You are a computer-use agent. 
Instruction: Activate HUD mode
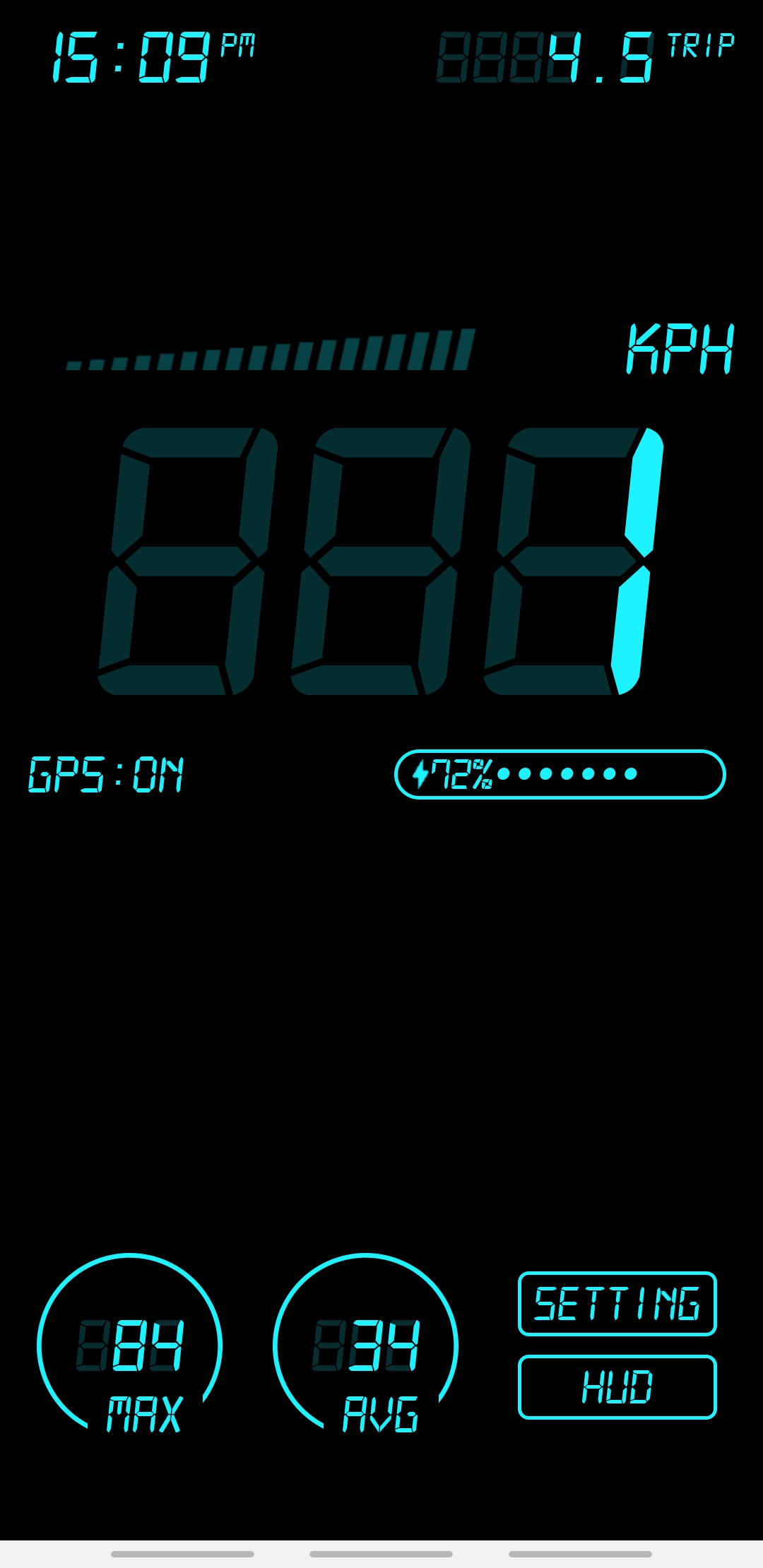(617, 1387)
